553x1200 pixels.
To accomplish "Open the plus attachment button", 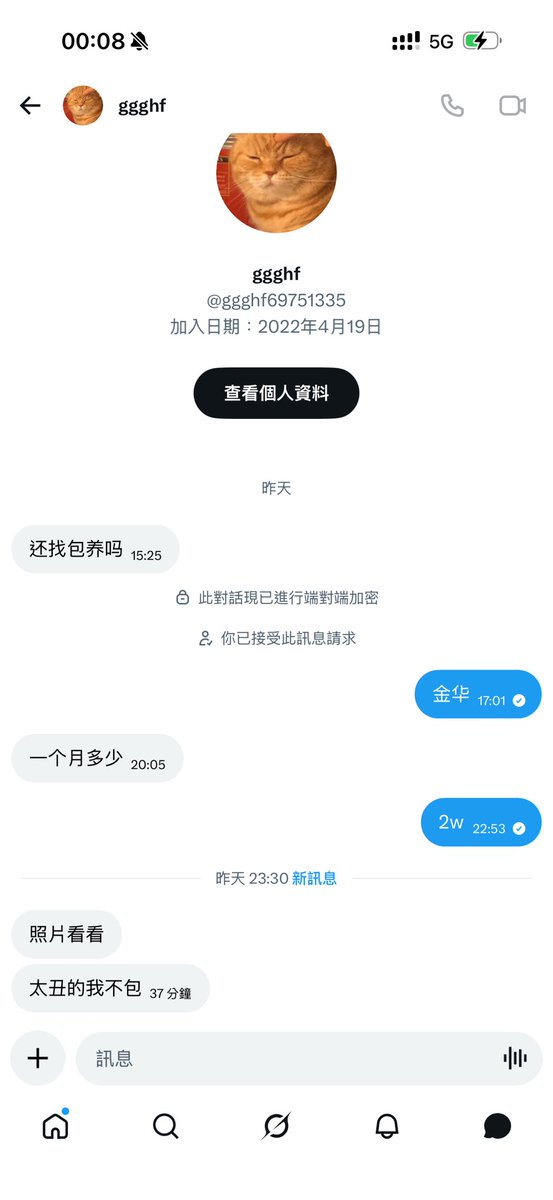I will point(38,1058).
